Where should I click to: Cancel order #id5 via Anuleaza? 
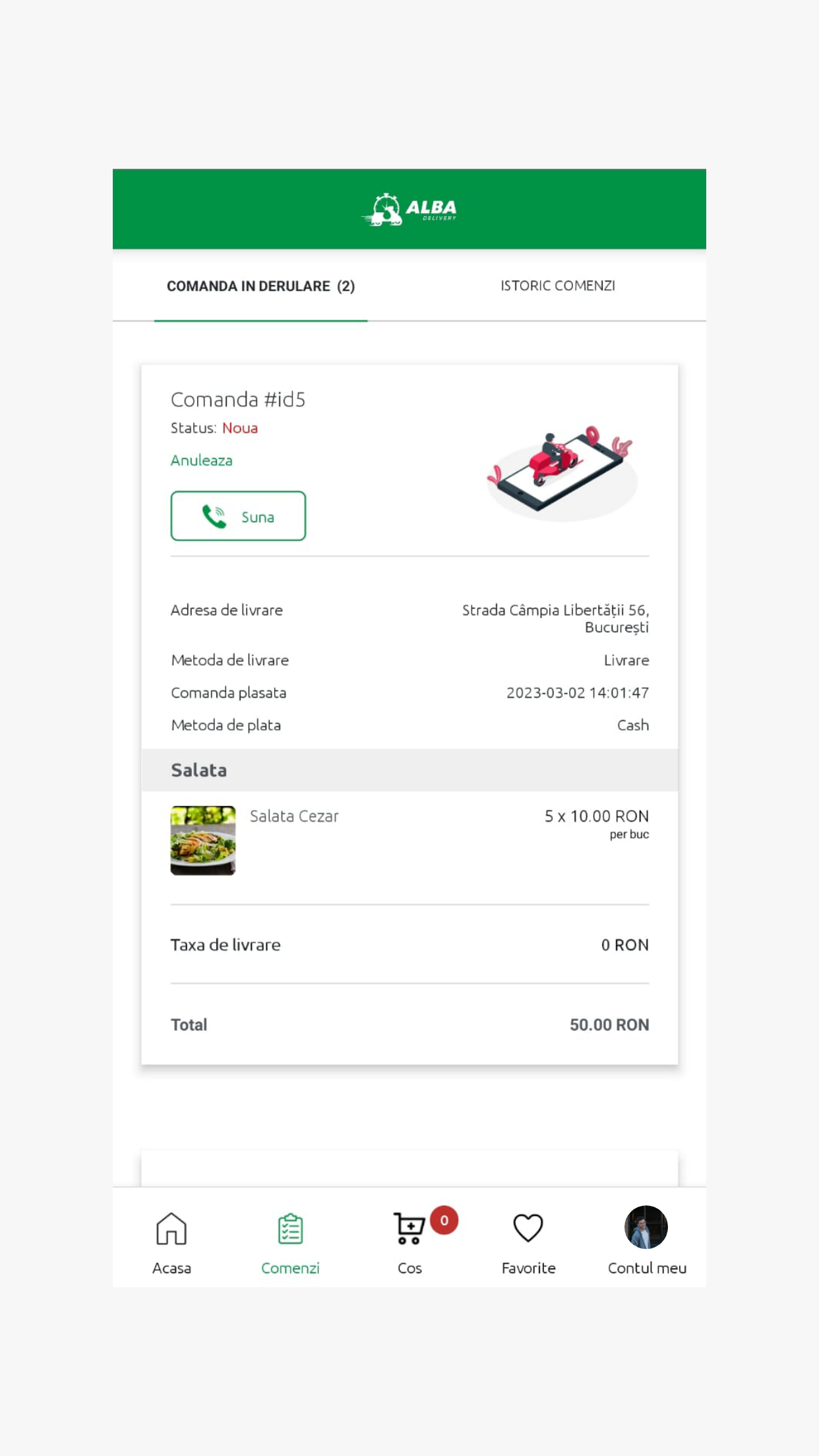point(201,460)
